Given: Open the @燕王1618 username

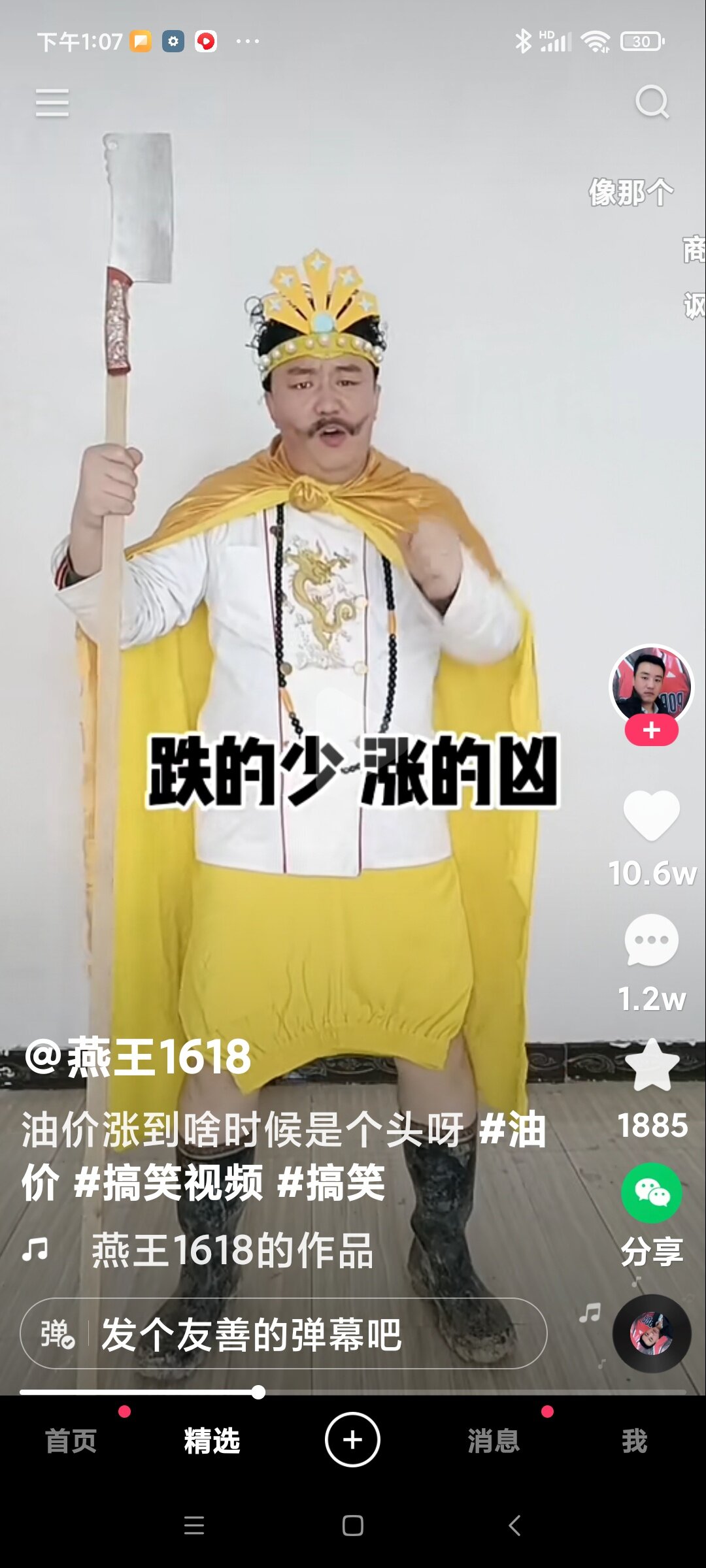Looking at the screenshot, I should 139,1057.
